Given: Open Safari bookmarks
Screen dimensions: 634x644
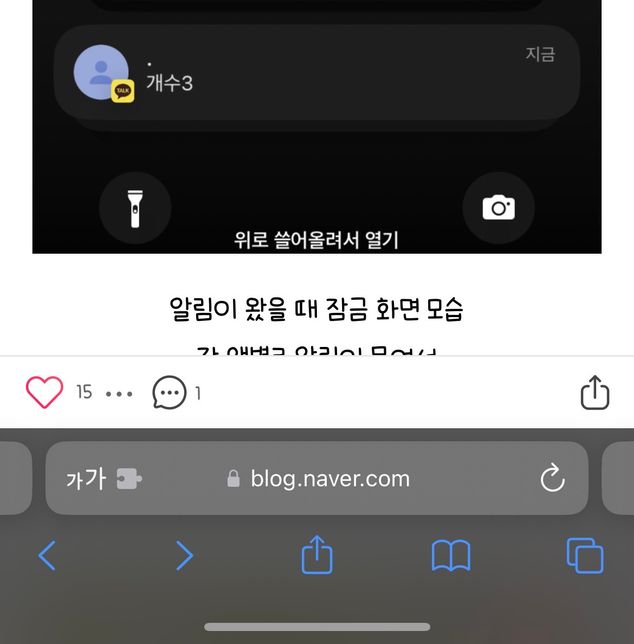Looking at the screenshot, I should 450,556.
